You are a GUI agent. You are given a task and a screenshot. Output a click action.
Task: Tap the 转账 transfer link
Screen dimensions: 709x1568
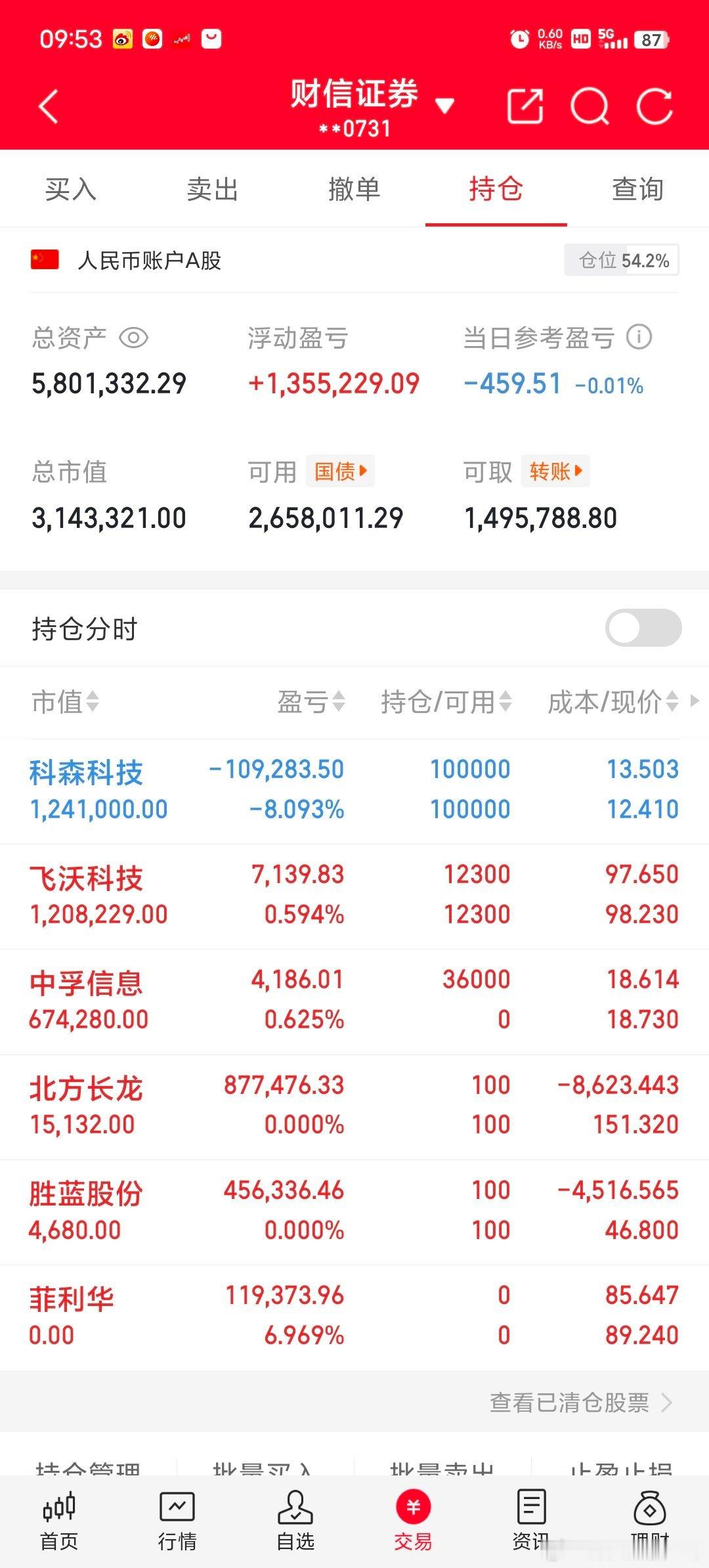555,471
